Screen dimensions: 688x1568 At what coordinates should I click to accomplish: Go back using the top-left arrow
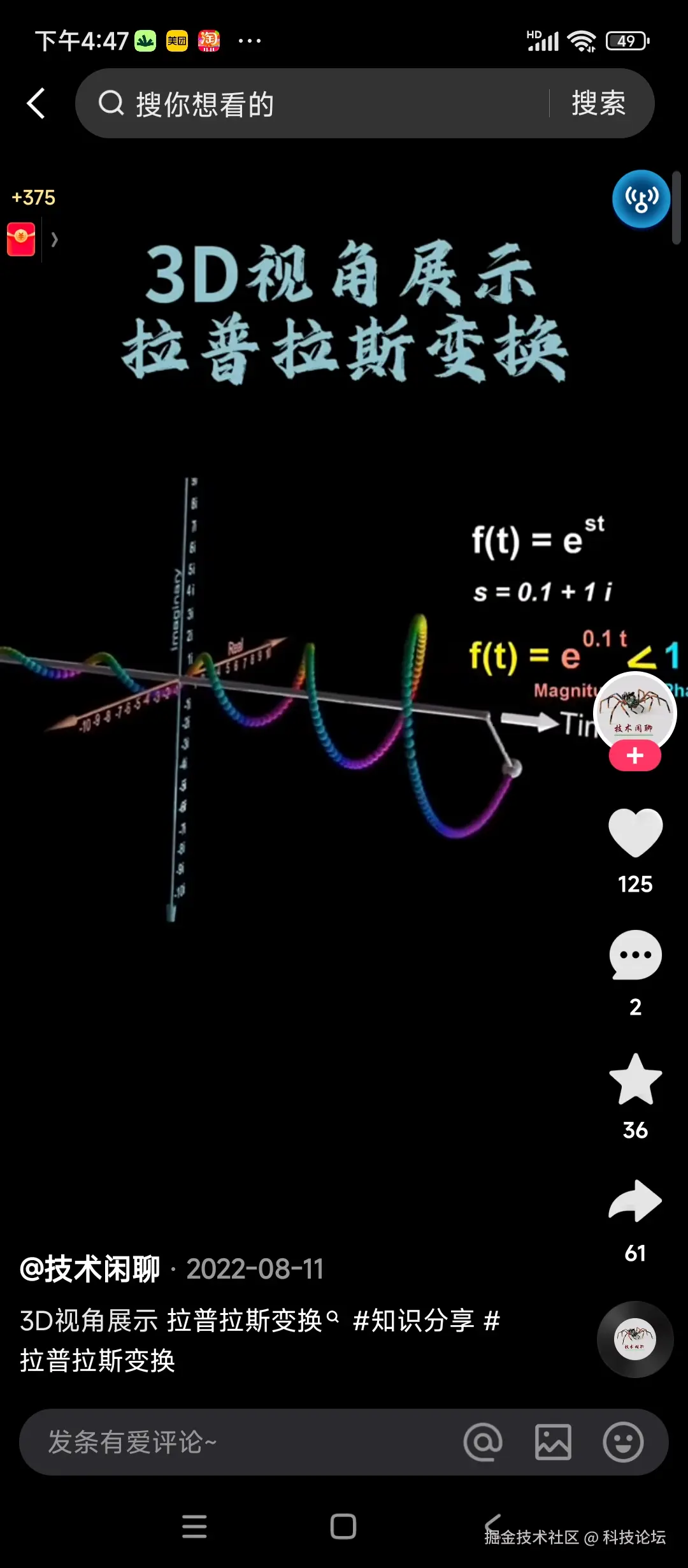(x=36, y=103)
